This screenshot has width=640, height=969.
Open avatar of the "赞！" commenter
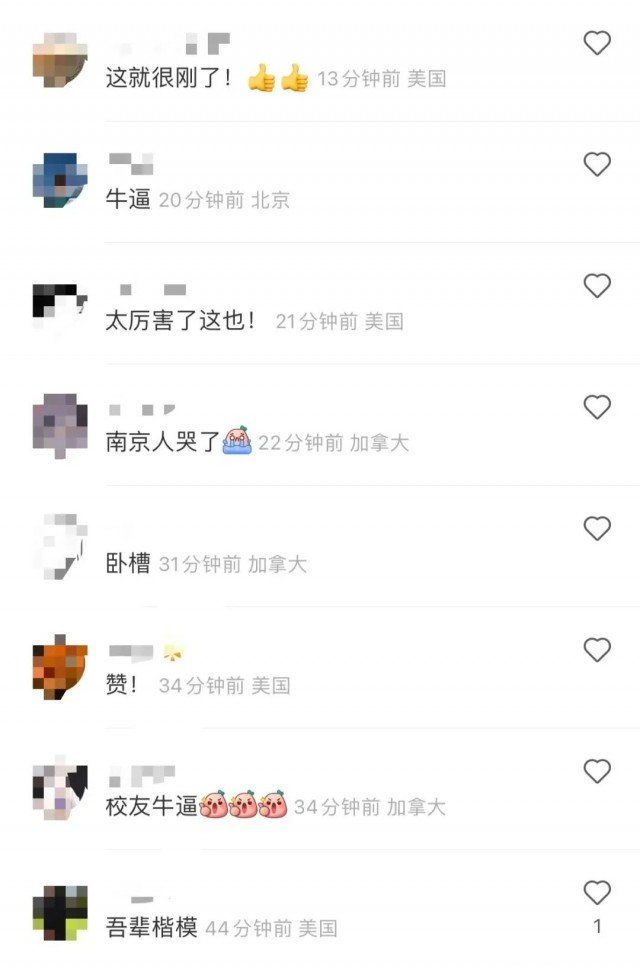60,667
